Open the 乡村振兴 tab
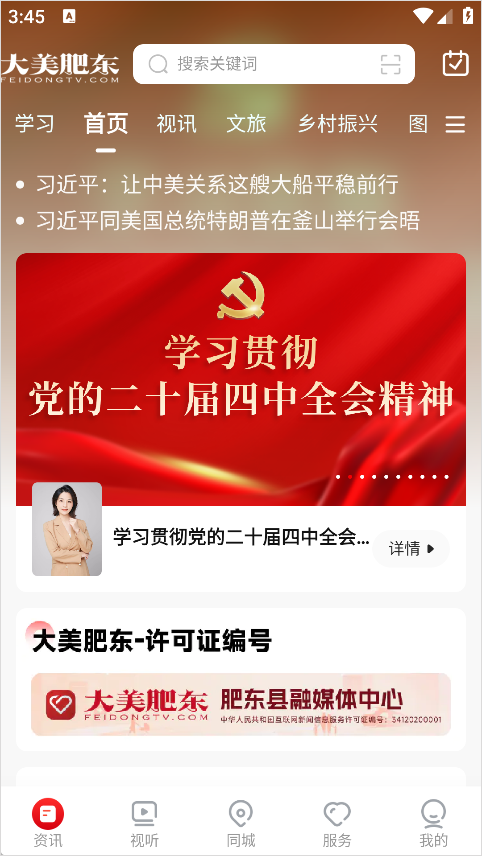This screenshot has width=482, height=856. (x=337, y=124)
